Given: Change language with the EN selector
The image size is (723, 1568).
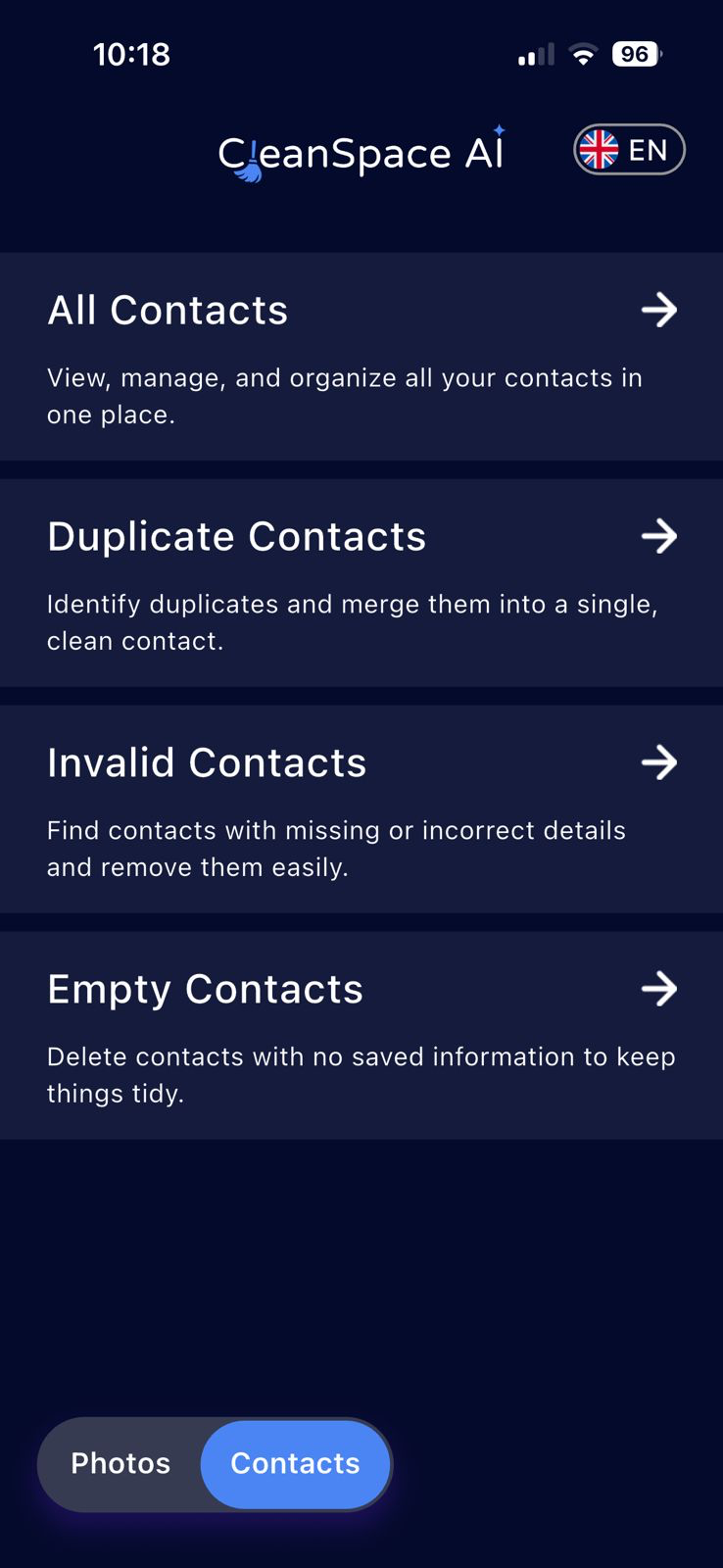Looking at the screenshot, I should (x=628, y=150).
